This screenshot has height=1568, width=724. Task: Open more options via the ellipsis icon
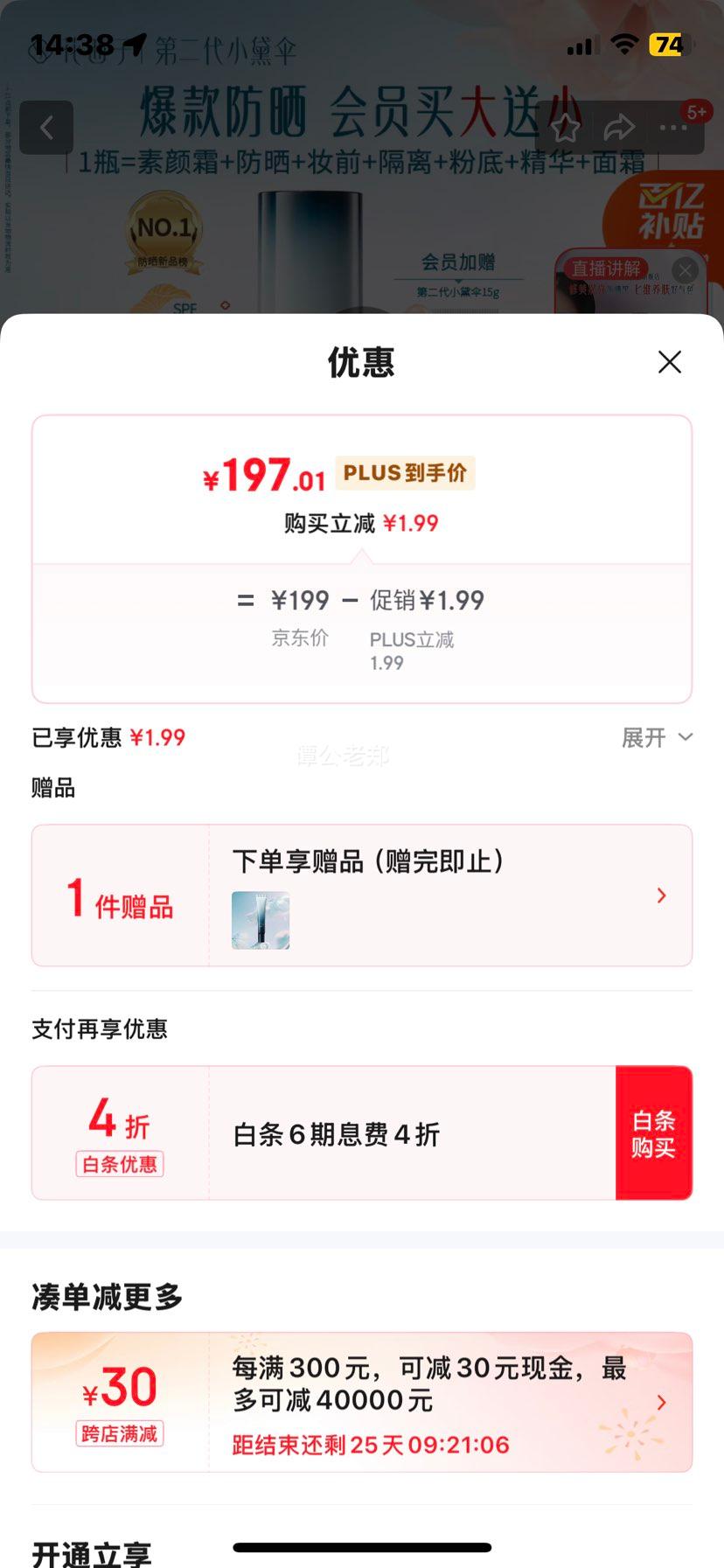[x=672, y=128]
